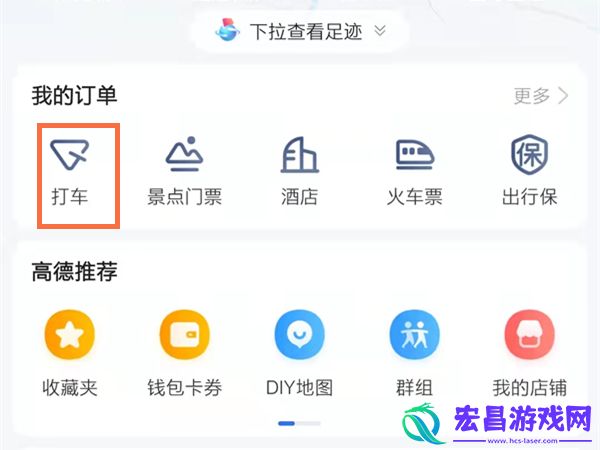Open 收藏夹 favorites
Image resolution: width=600 pixels, height=450 pixels.
point(70,351)
